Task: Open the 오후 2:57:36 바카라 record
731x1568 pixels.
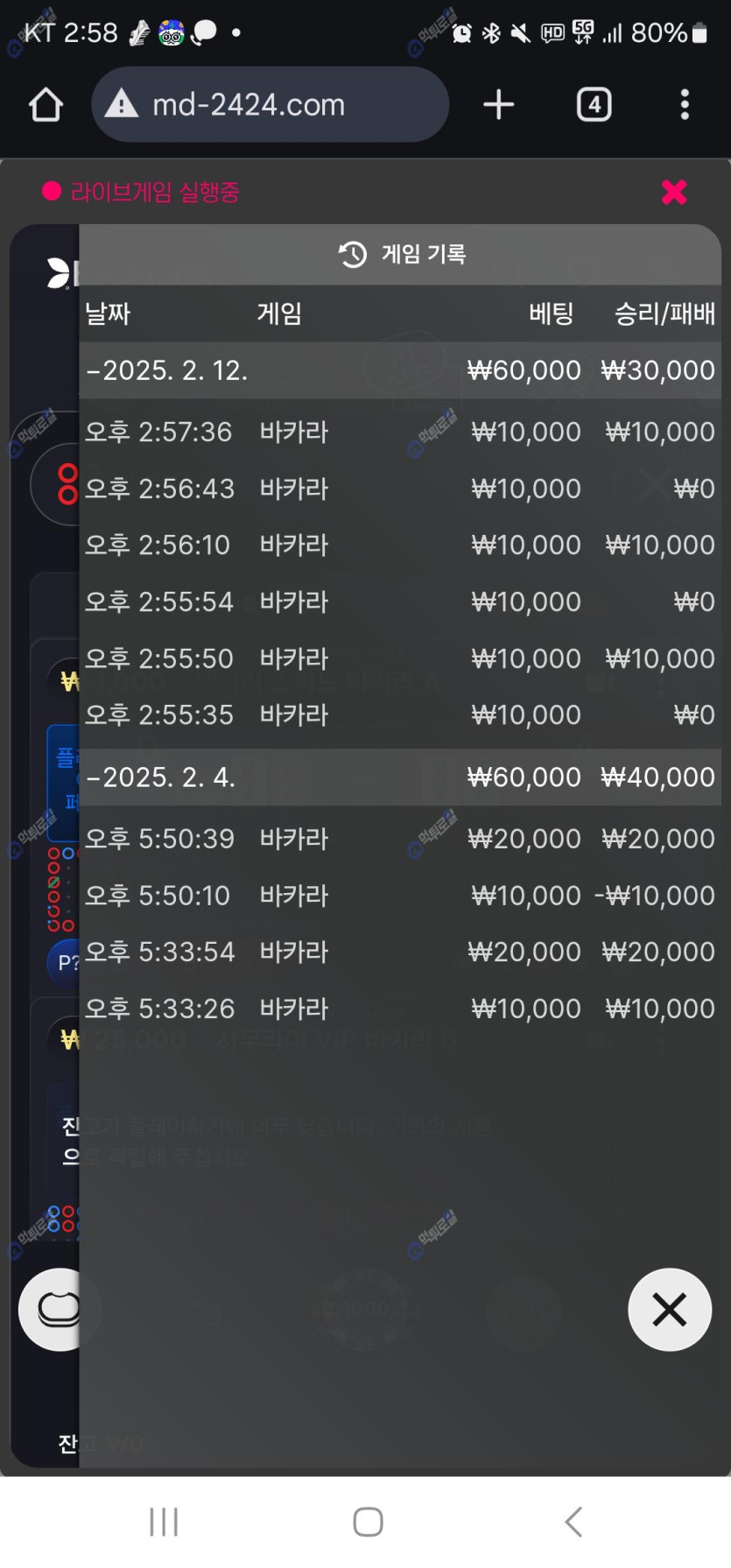Action: (400, 432)
